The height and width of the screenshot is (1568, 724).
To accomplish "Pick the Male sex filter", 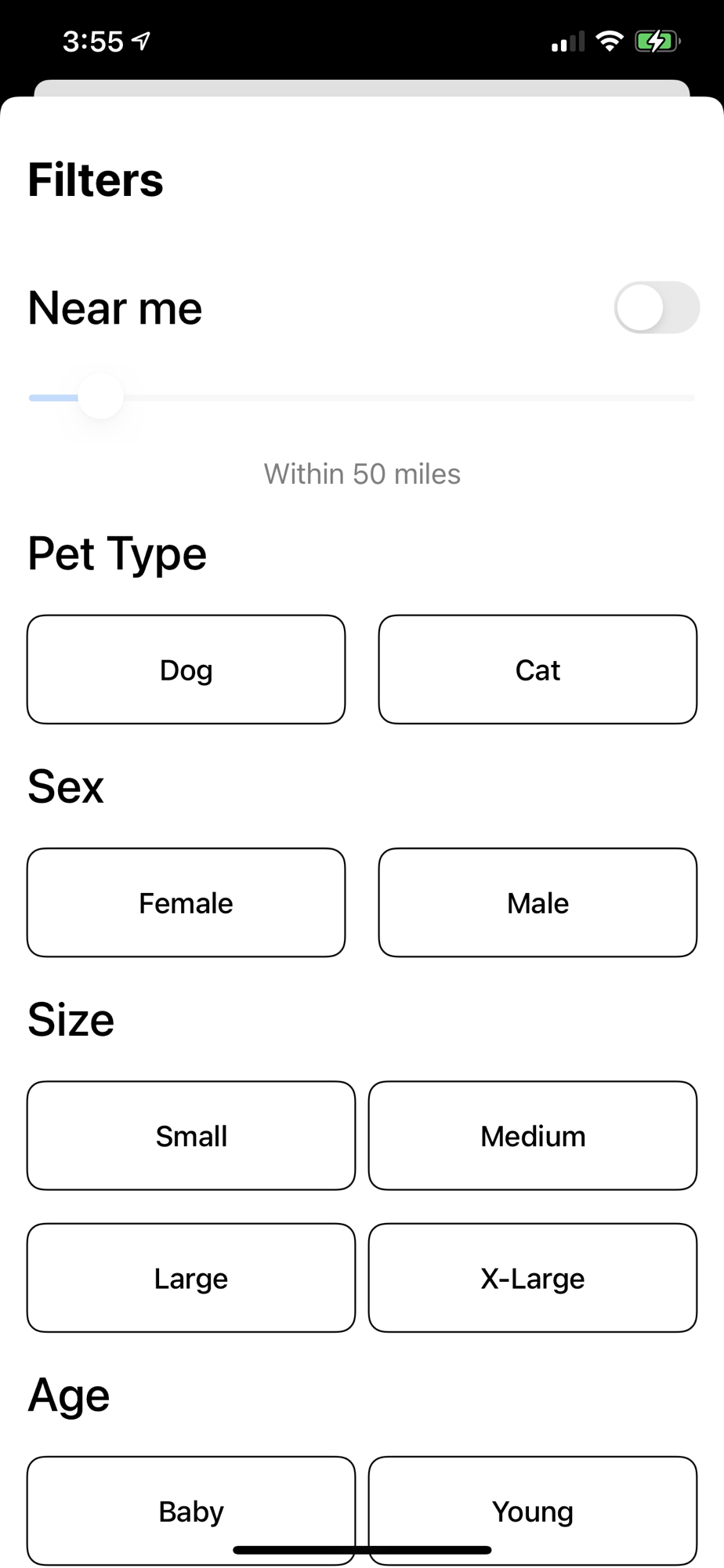I will tap(538, 902).
